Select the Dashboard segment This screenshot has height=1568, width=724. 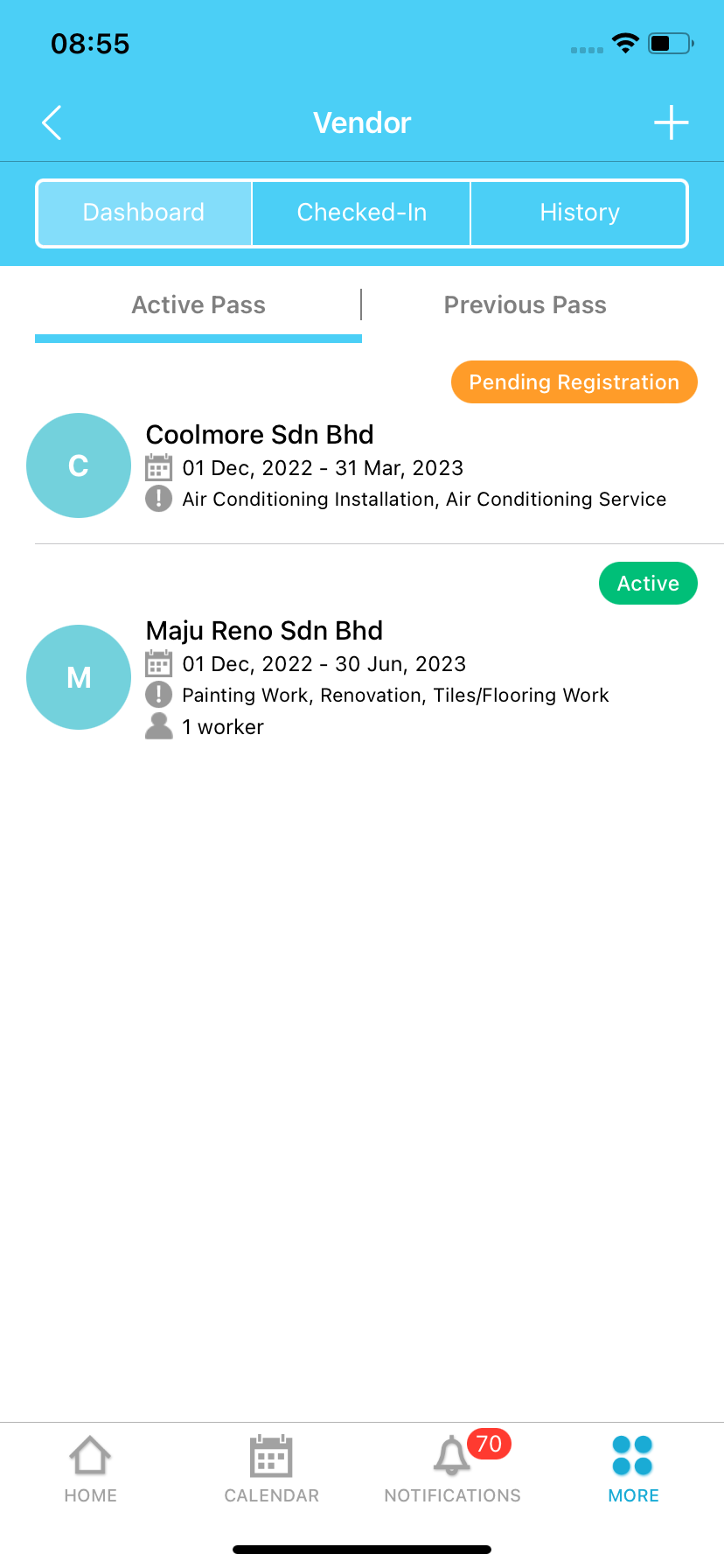point(144,213)
